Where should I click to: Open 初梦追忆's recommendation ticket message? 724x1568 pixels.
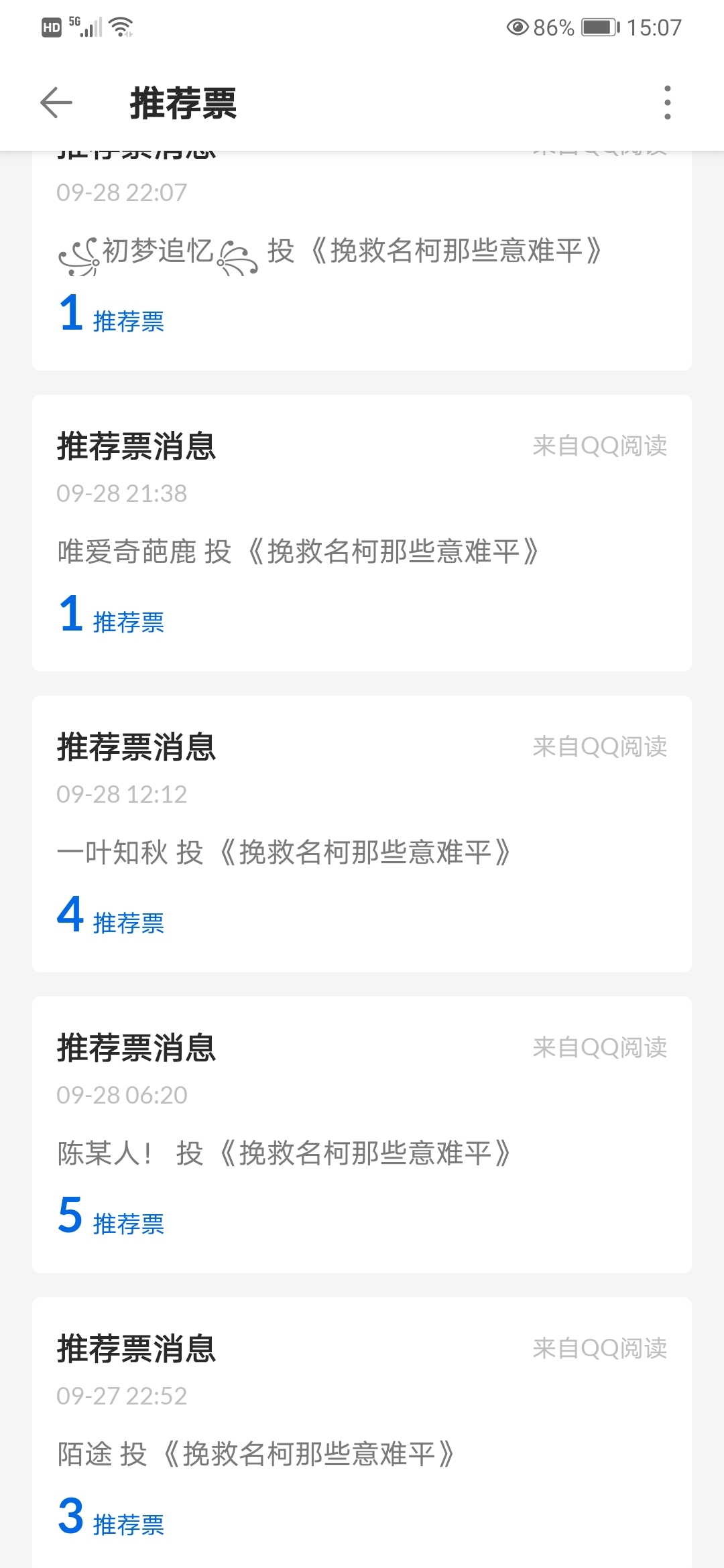pyautogui.click(x=362, y=268)
